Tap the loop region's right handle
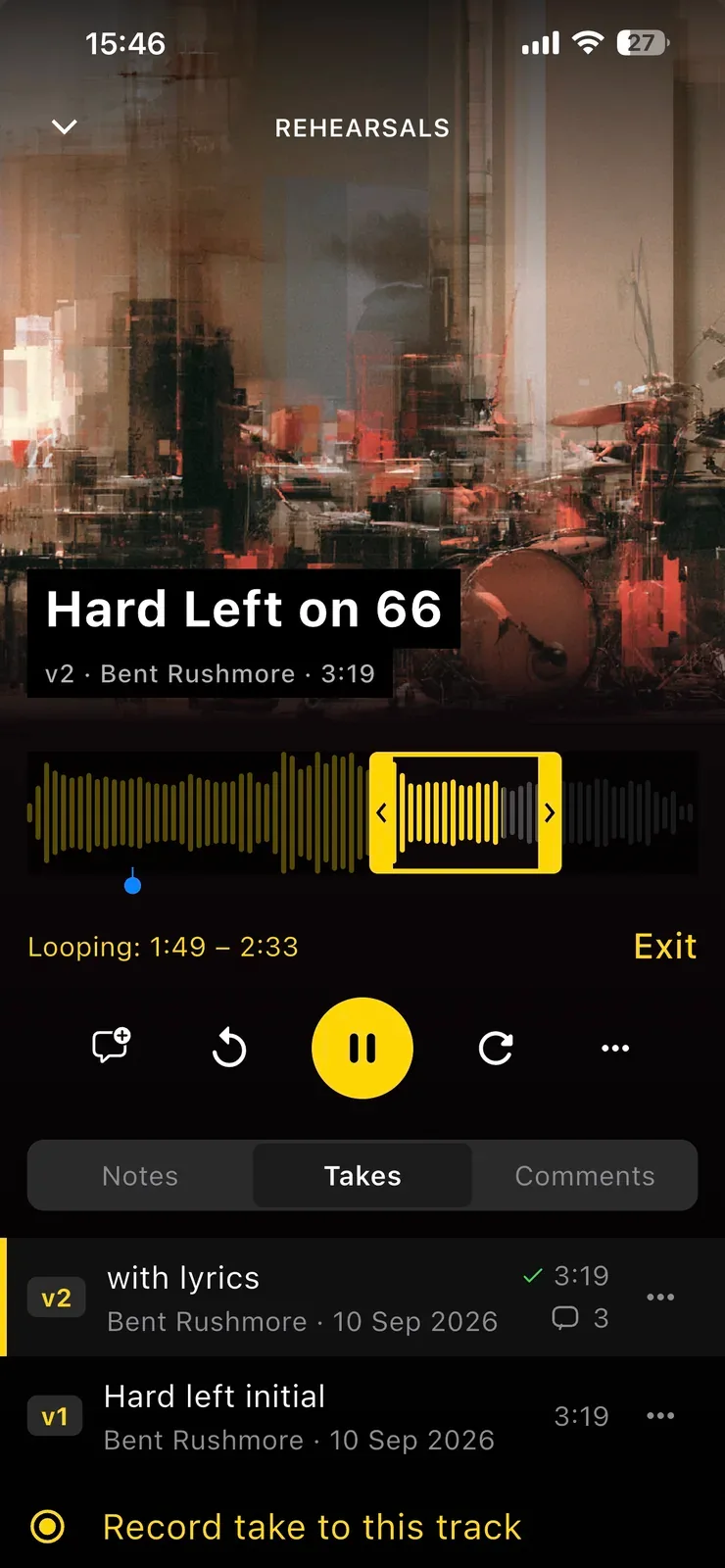Viewport: 725px width, 1568px height. pyautogui.click(x=550, y=812)
